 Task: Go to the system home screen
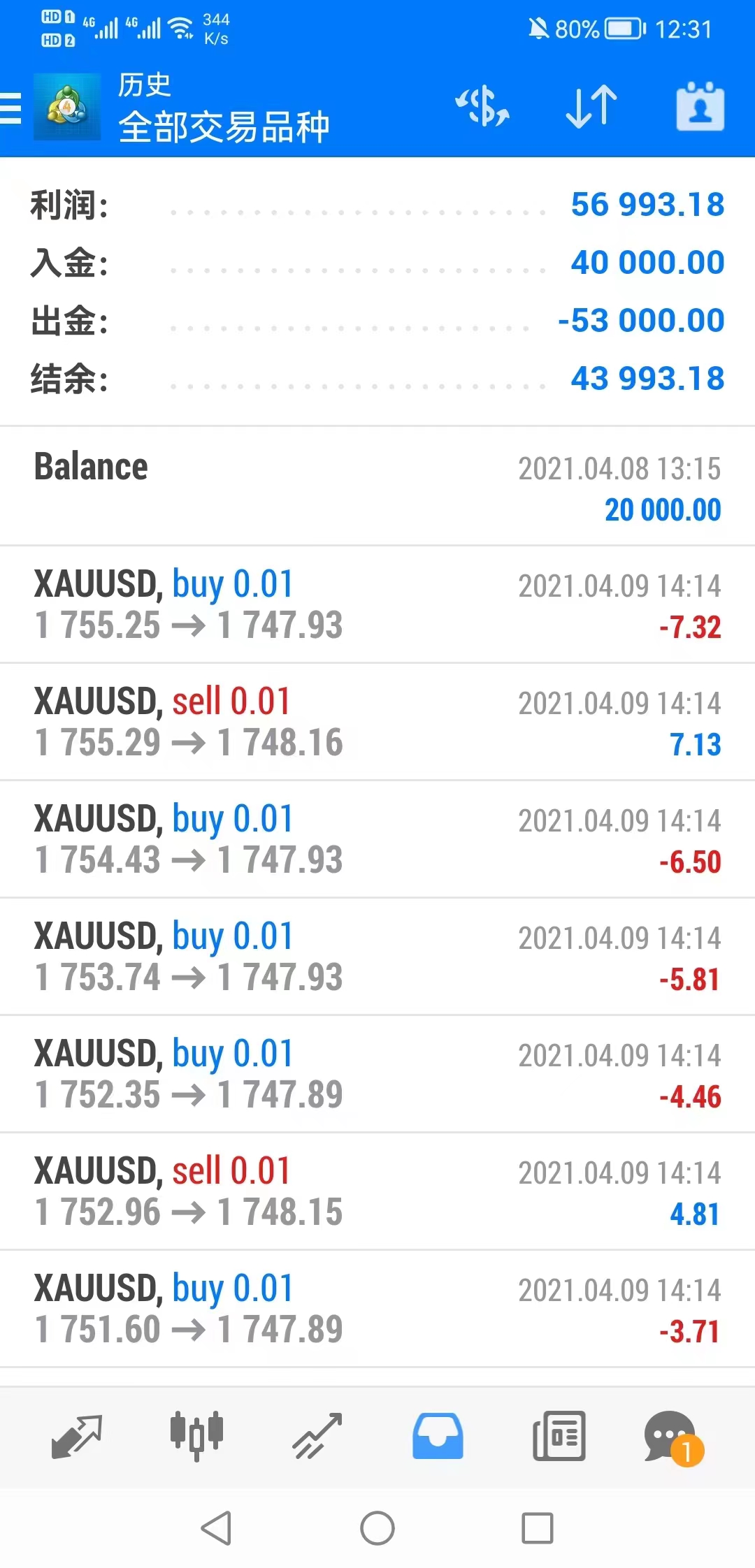tap(377, 1528)
